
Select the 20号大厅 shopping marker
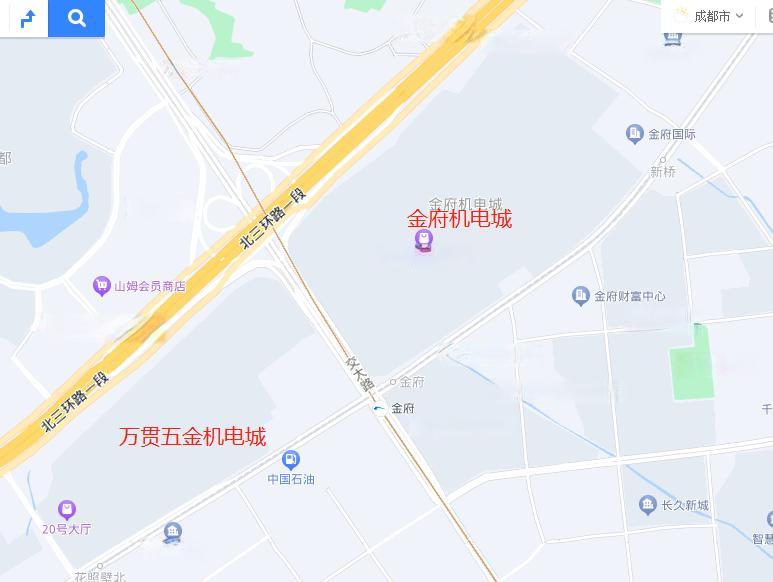[67, 510]
